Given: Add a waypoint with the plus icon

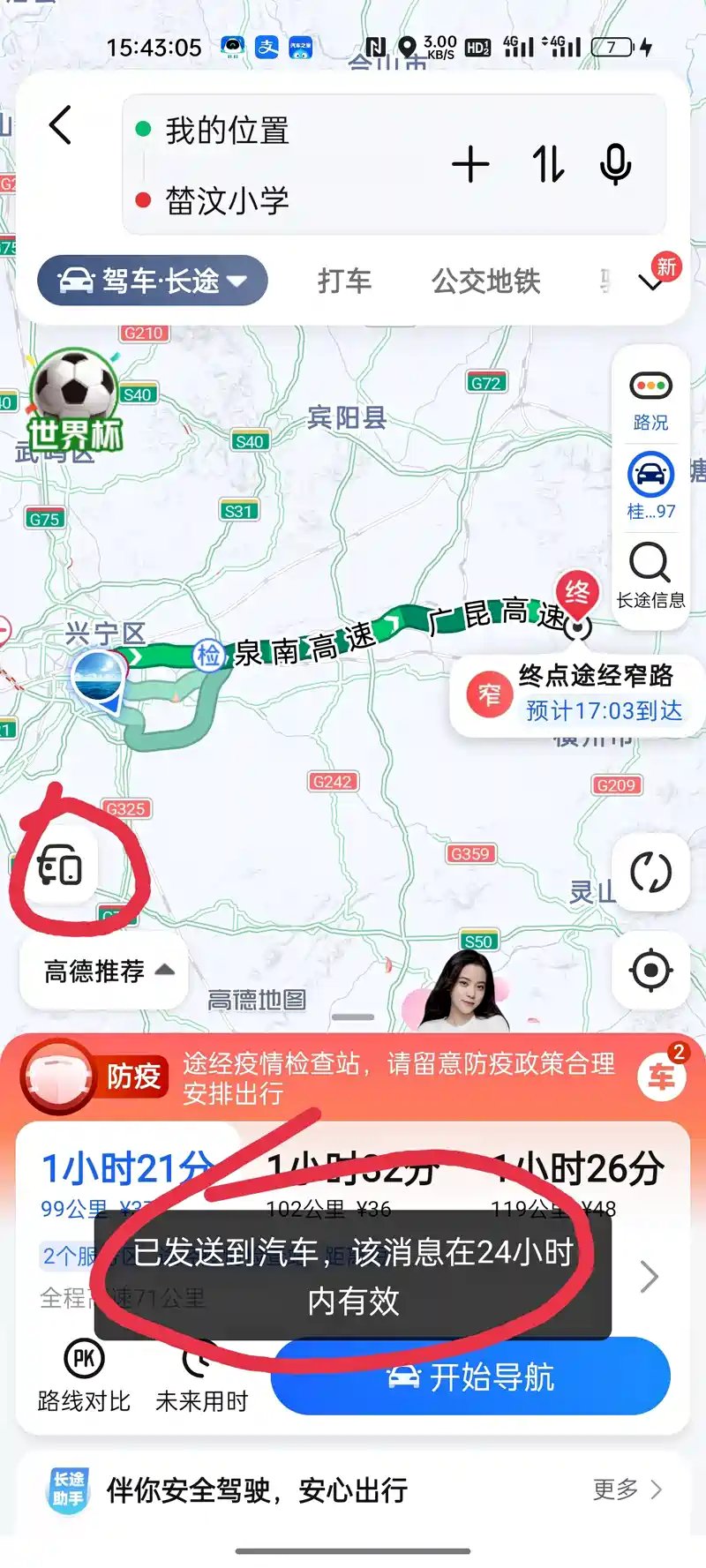Looking at the screenshot, I should click(470, 164).
